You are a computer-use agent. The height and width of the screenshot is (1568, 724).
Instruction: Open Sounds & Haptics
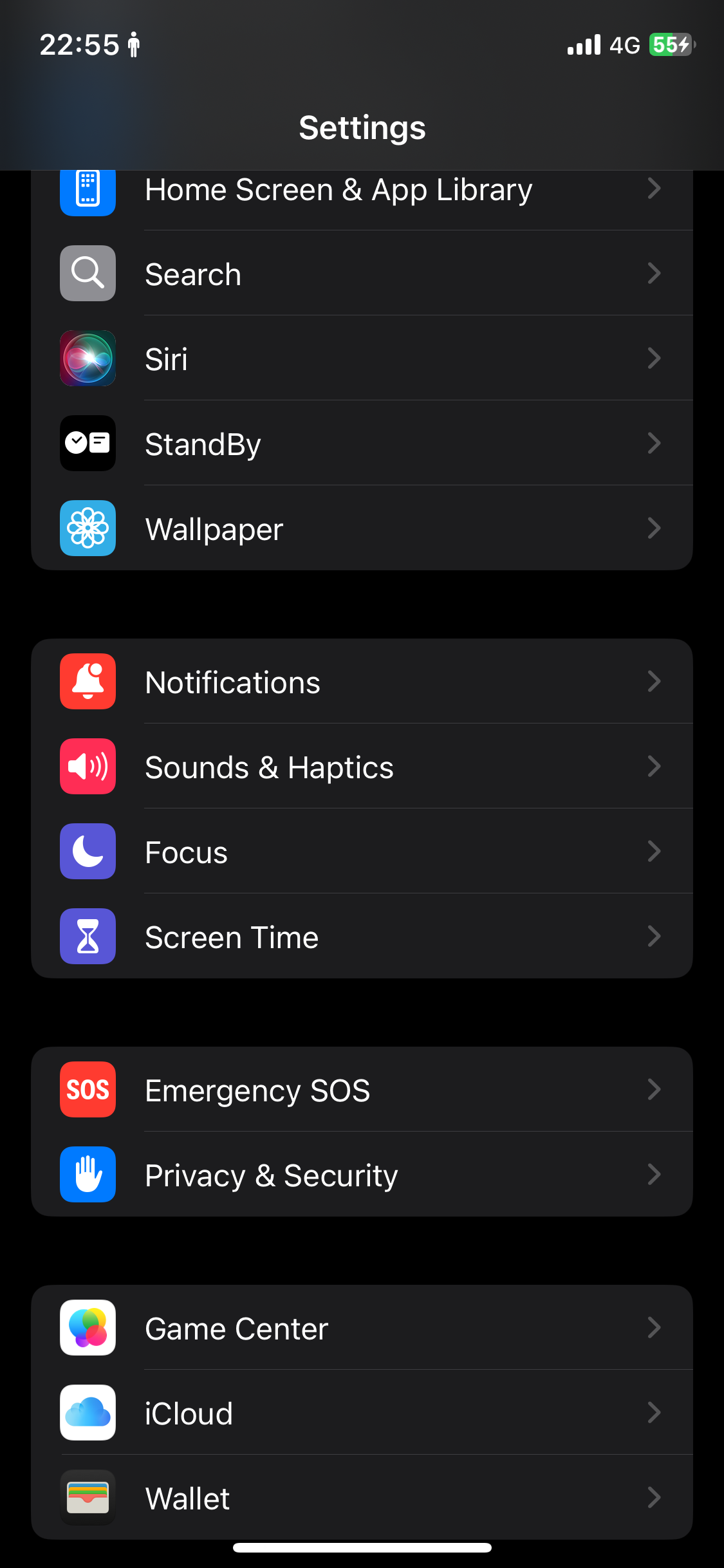(x=360, y=767)
